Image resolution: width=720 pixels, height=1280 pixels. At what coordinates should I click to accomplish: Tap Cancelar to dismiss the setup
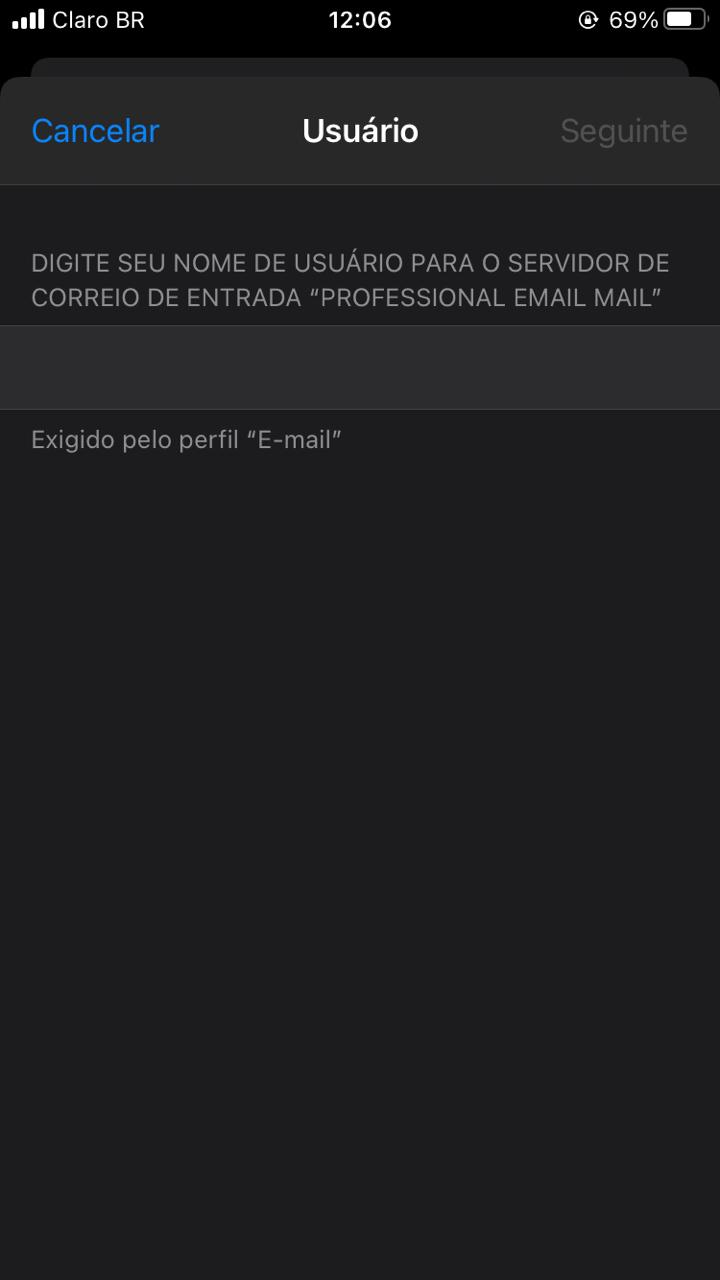pyautogui.click(x=95, y=131)
